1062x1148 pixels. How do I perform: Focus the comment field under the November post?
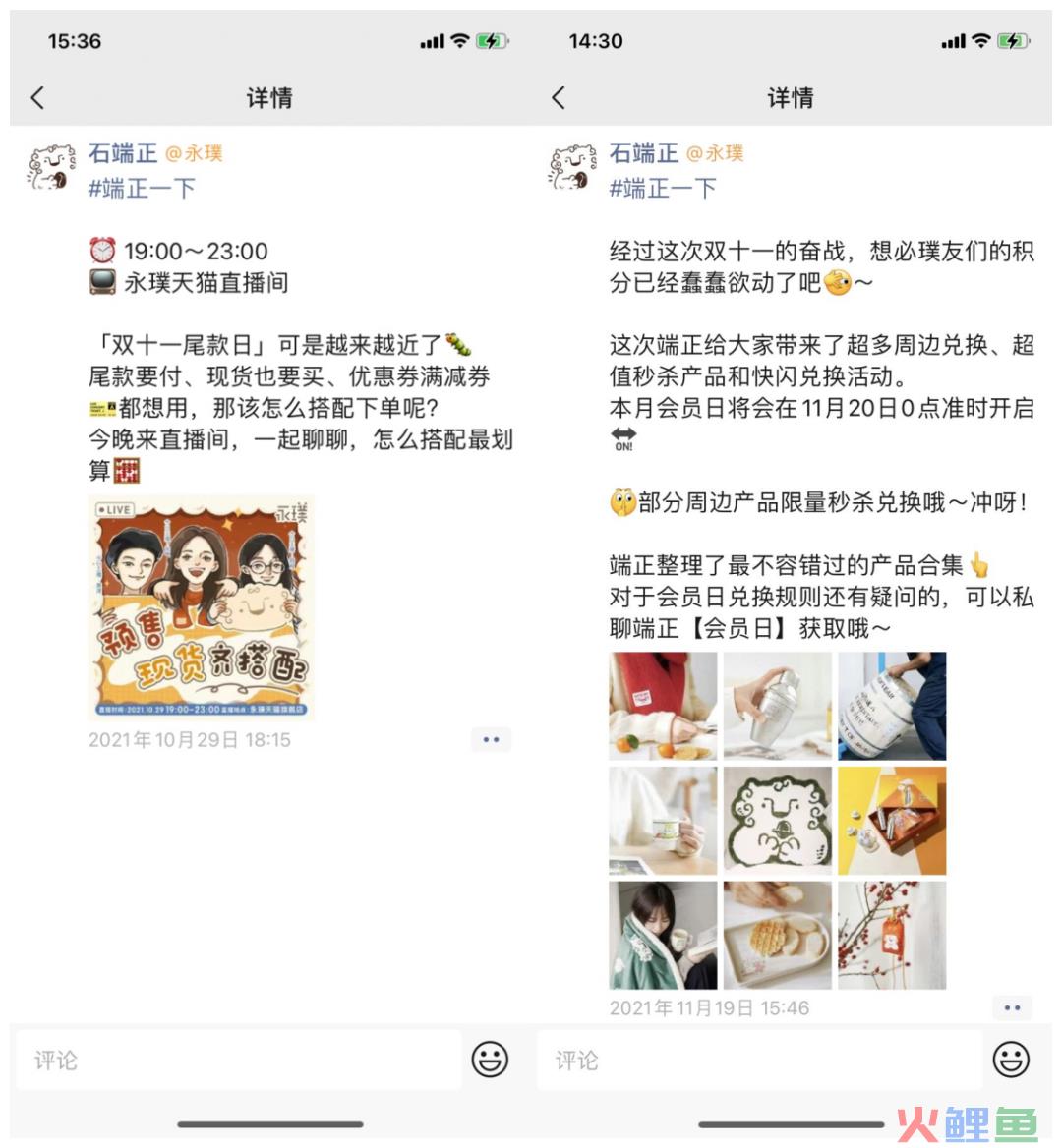tap(757, 1060)
